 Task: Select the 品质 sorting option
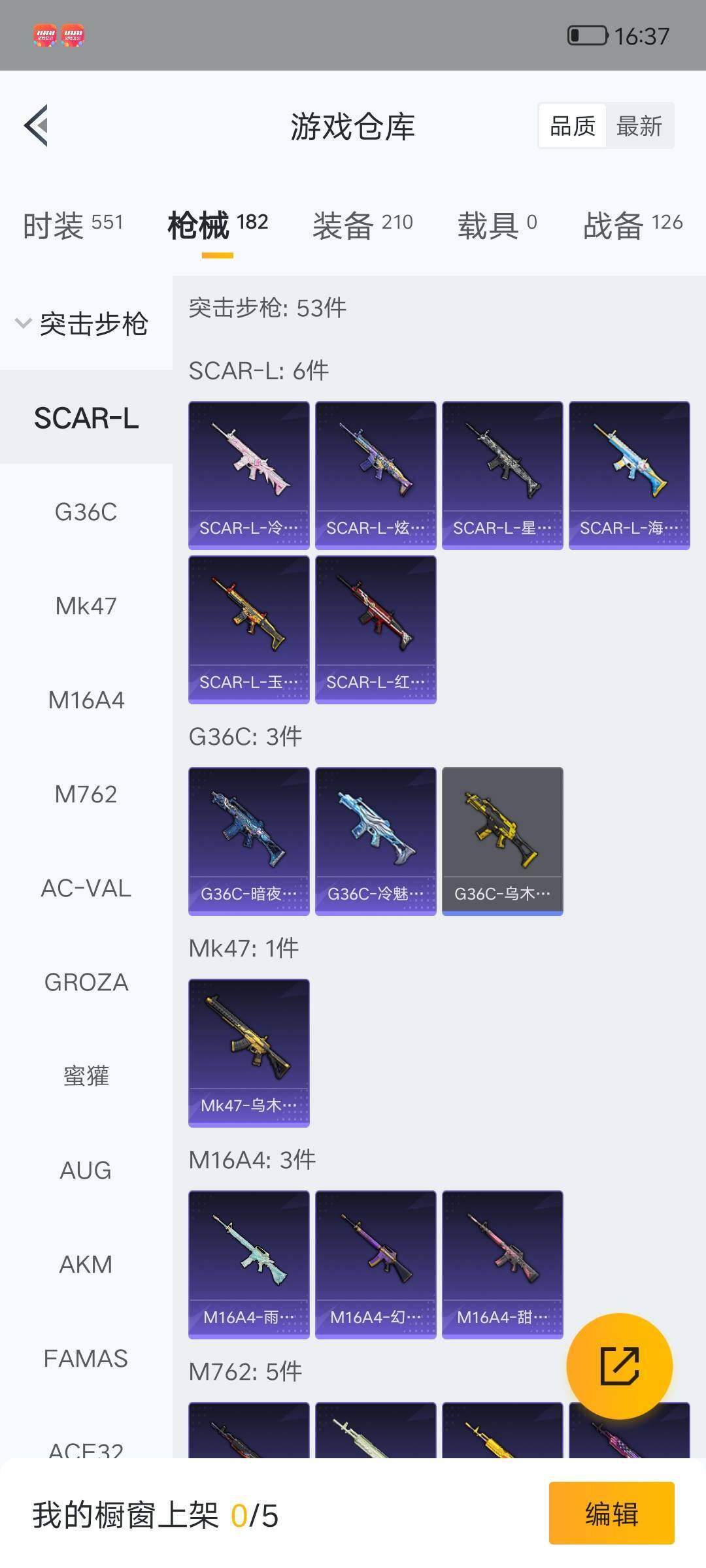[573, 126]
